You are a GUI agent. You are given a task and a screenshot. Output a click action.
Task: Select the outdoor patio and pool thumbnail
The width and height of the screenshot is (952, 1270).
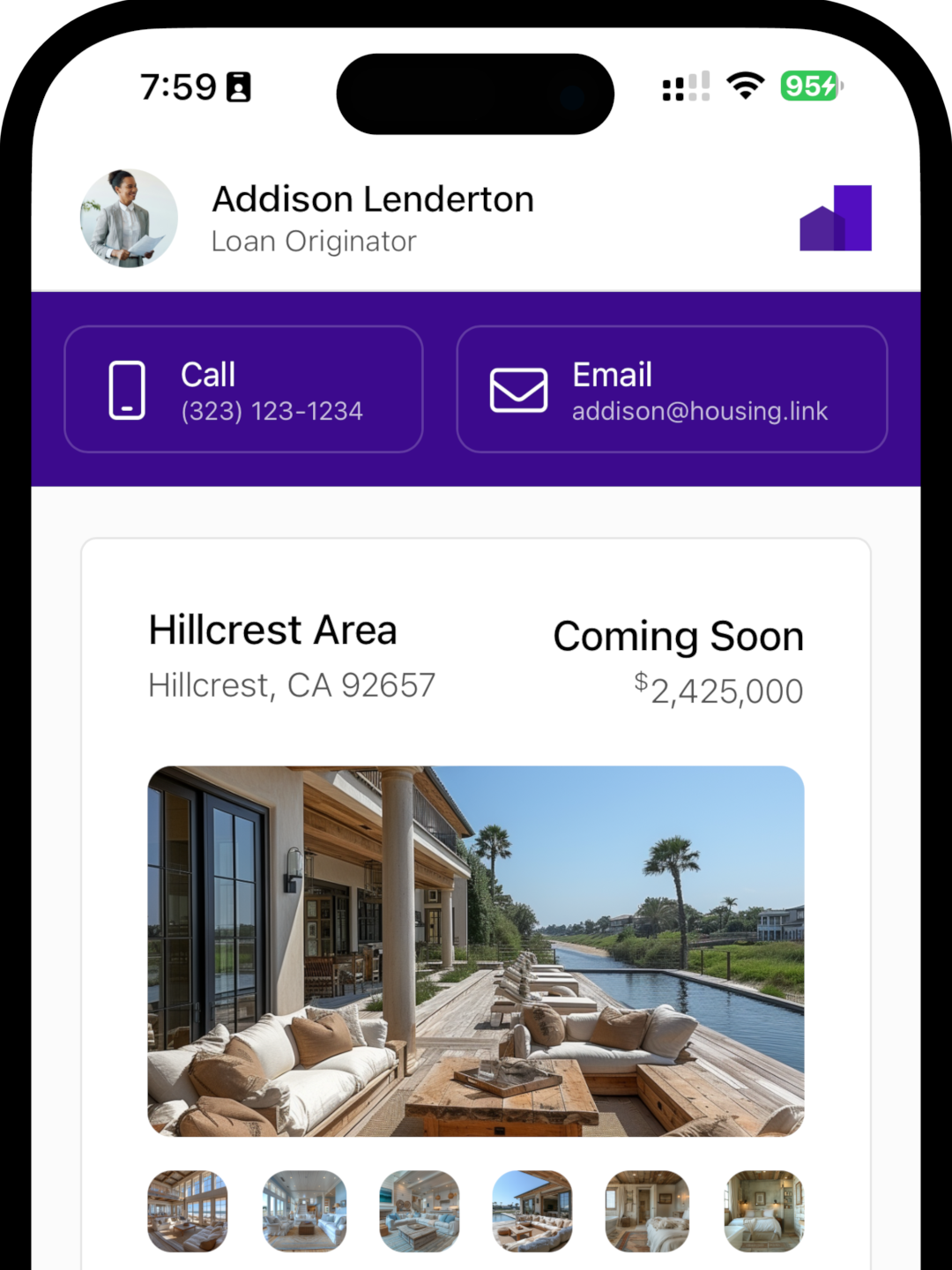[x=532, y=1211]
